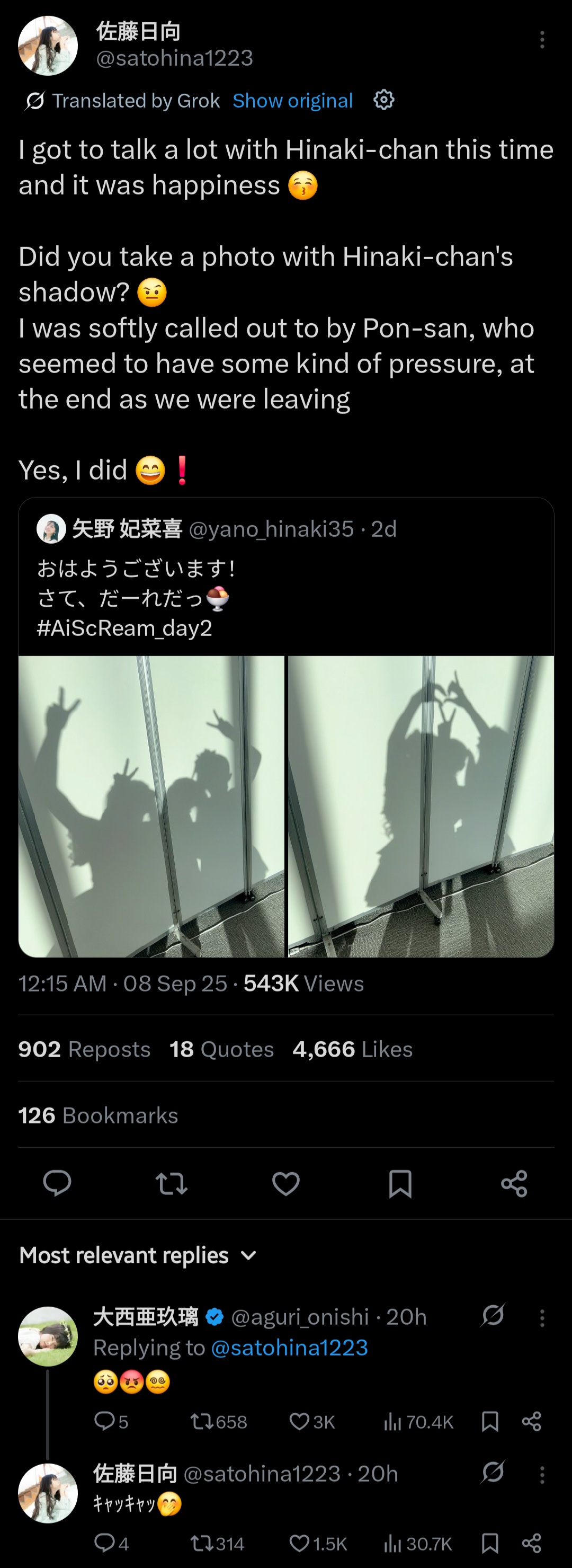Open the main post's three-dot overflow menu
The width and height of the screenshot is (572, 1568).
tap(542, 40)
